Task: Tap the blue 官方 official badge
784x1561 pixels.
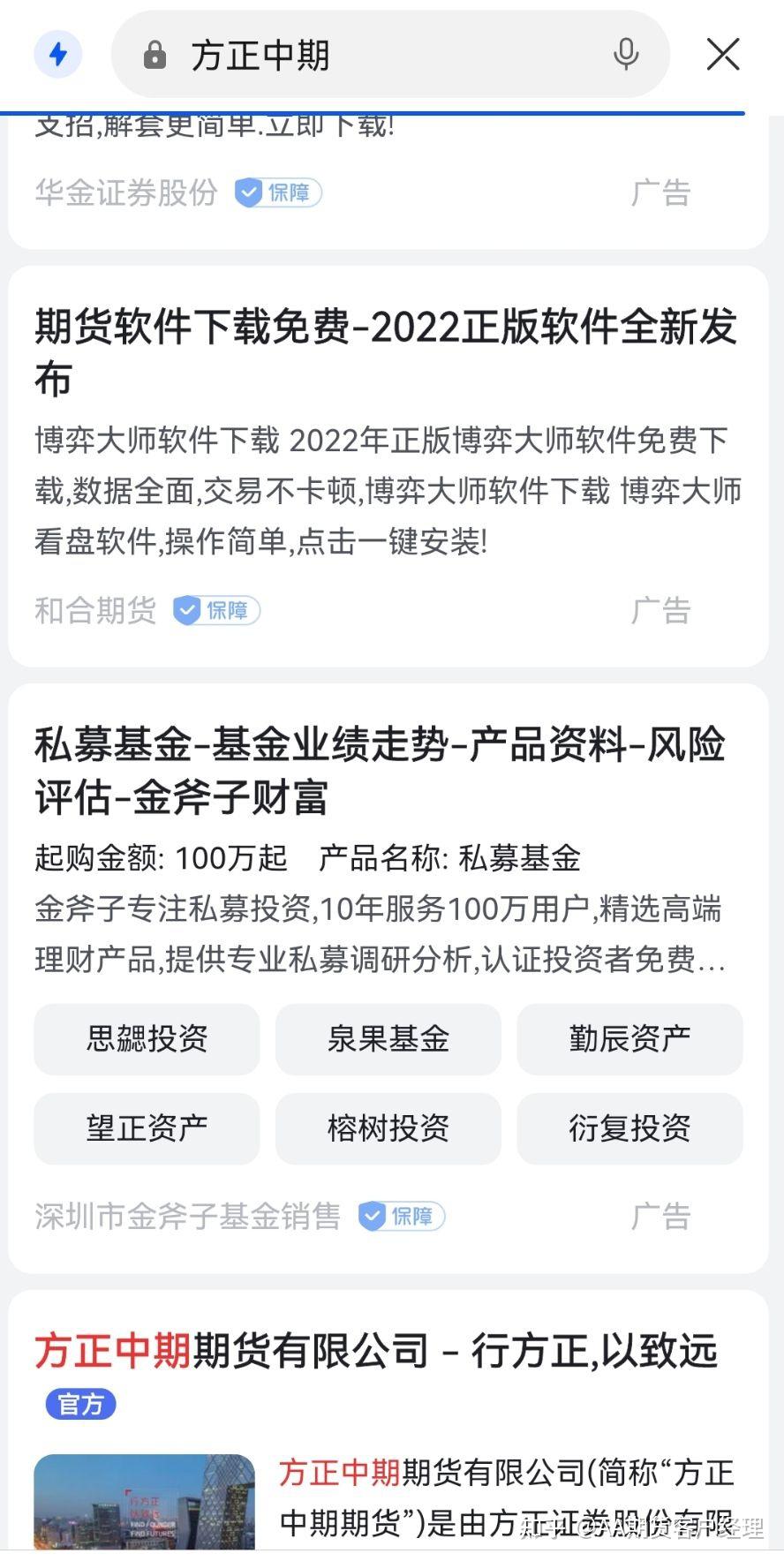Action: click(80, 1406)
